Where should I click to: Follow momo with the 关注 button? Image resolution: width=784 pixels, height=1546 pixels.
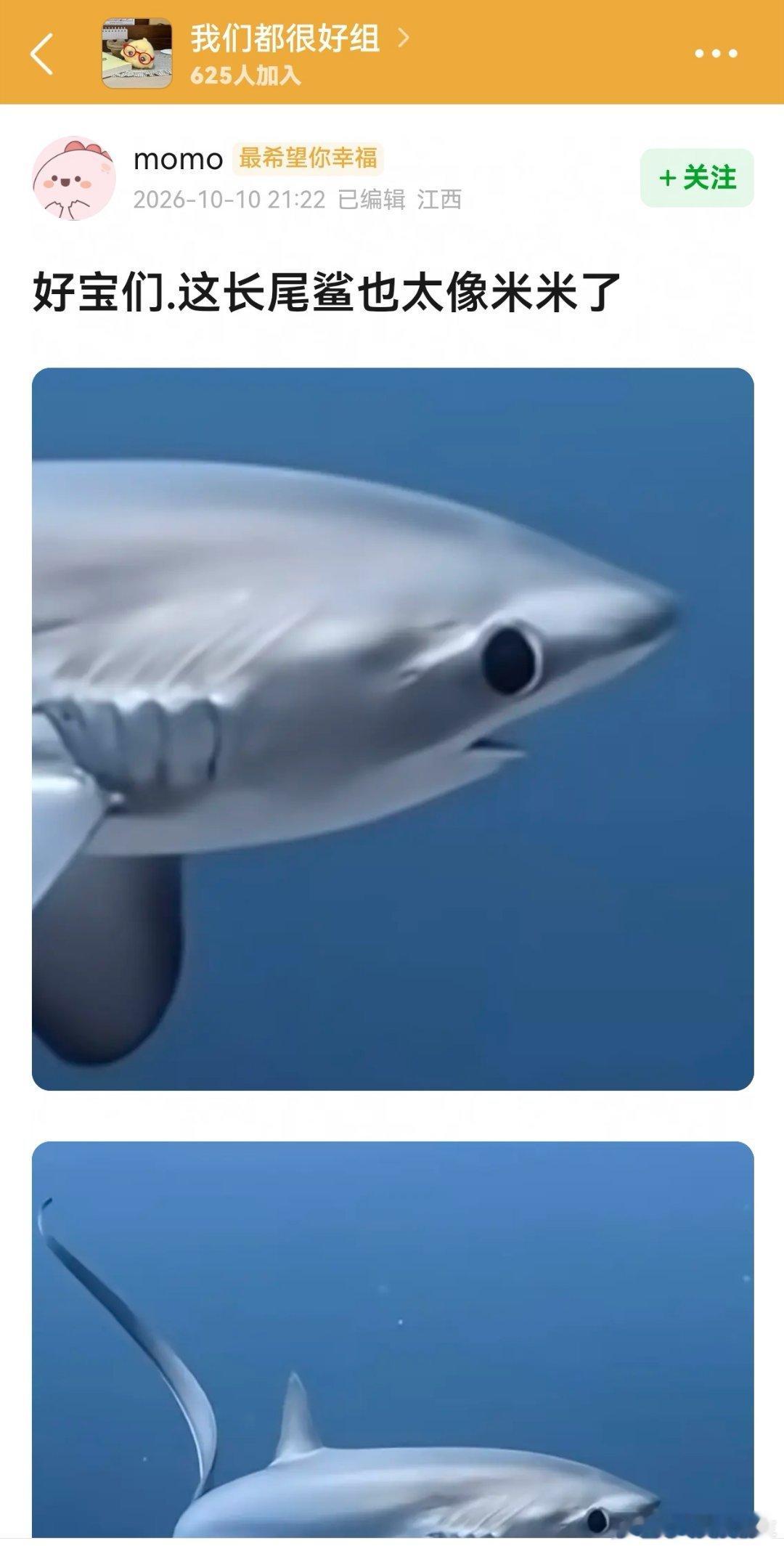(x=697, y=178)
